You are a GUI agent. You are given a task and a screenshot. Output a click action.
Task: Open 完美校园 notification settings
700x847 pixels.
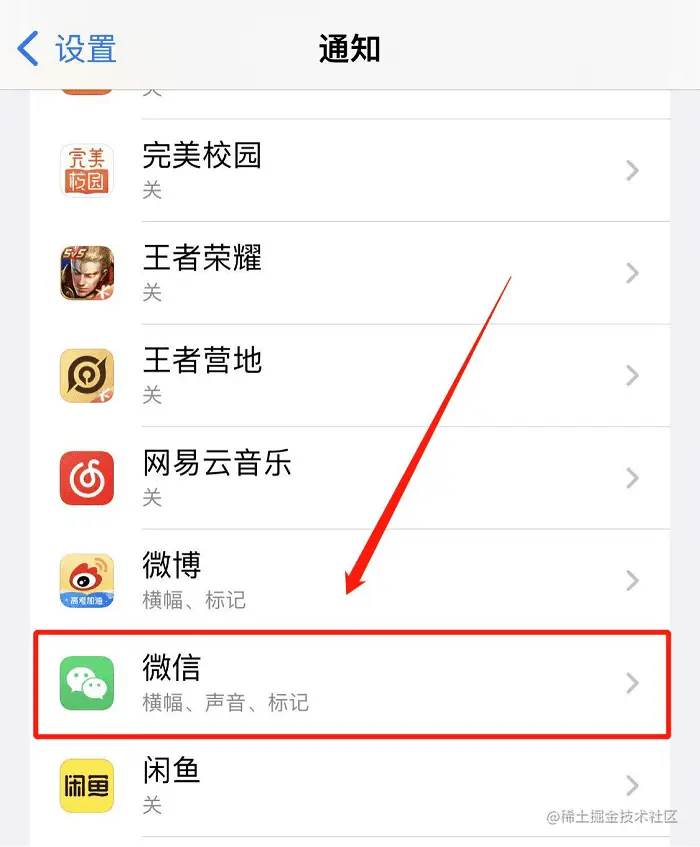pos(350,170)
